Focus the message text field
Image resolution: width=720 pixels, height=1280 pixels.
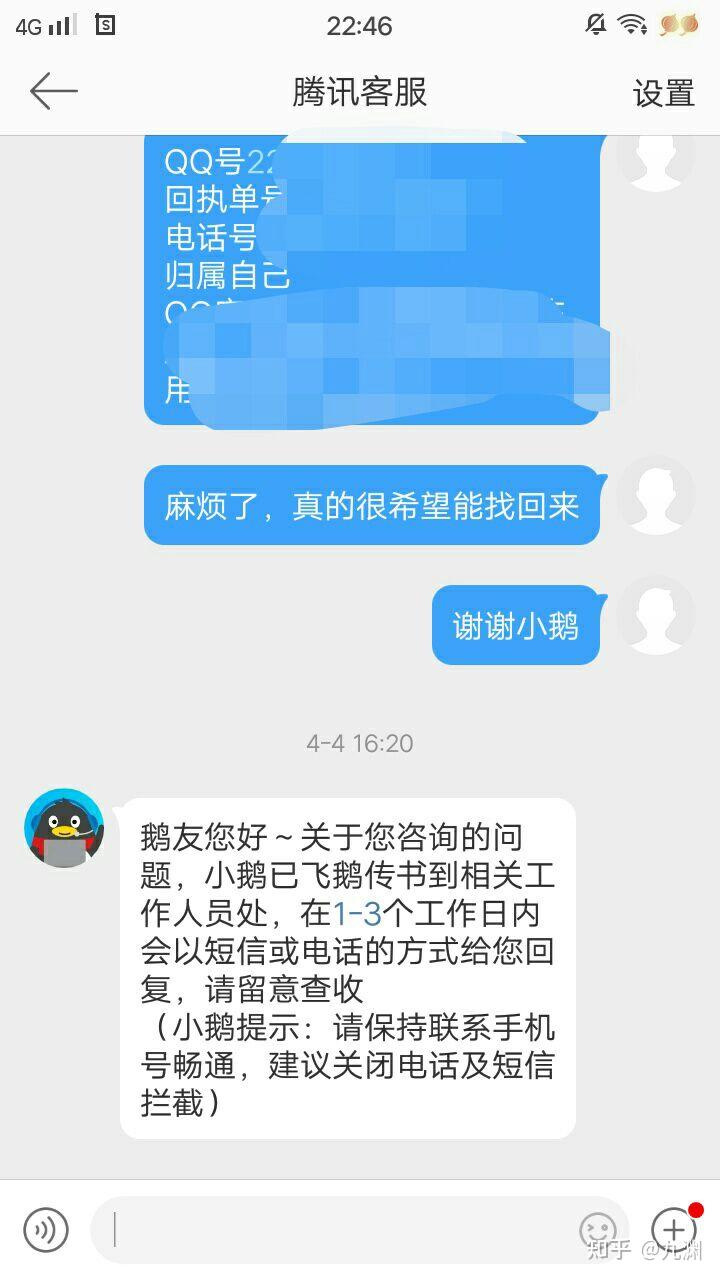tap(340, 1230)
